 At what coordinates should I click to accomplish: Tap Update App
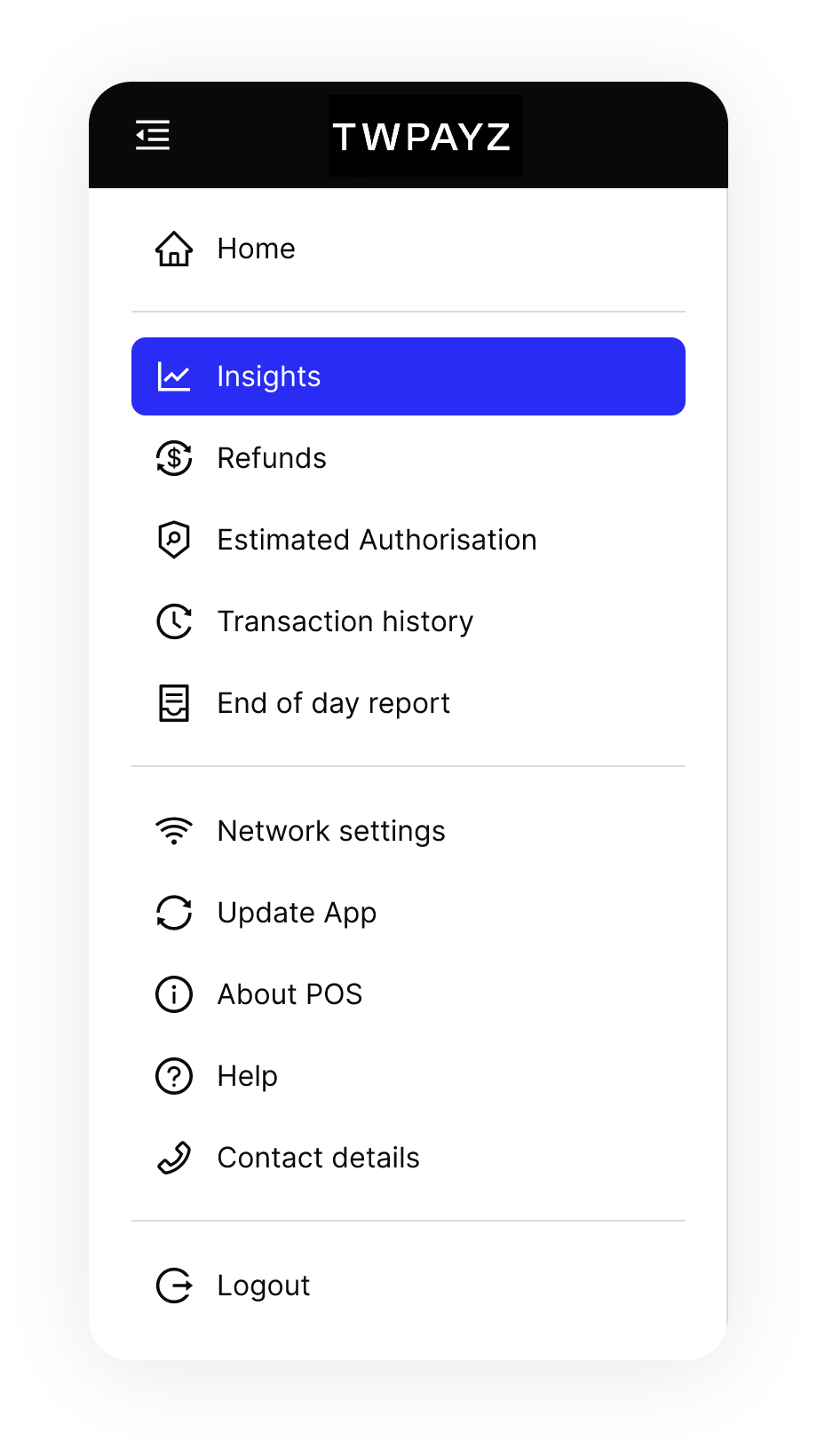click(408, 913)
